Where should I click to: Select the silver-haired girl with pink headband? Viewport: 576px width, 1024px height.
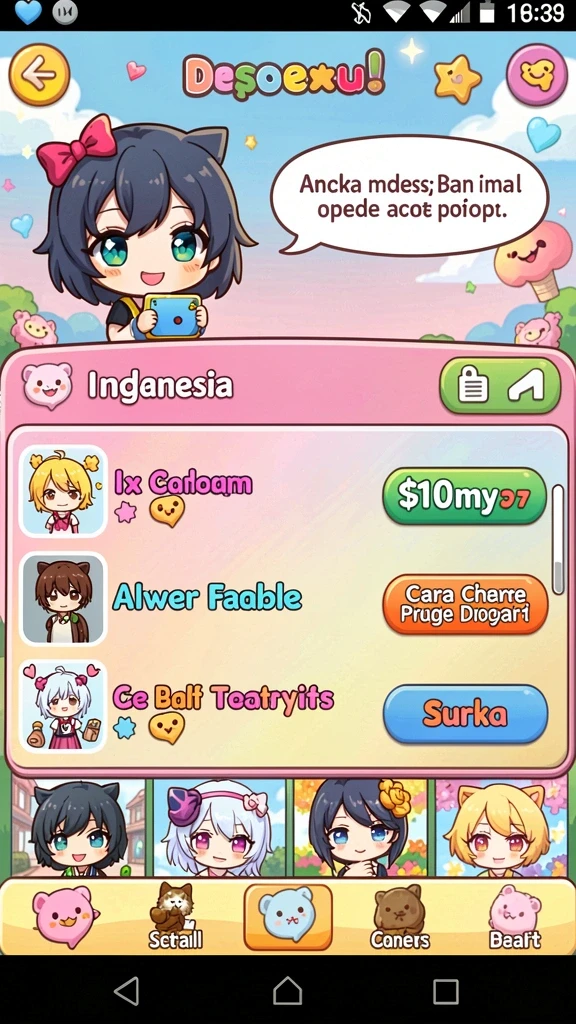tap(219, 827)
